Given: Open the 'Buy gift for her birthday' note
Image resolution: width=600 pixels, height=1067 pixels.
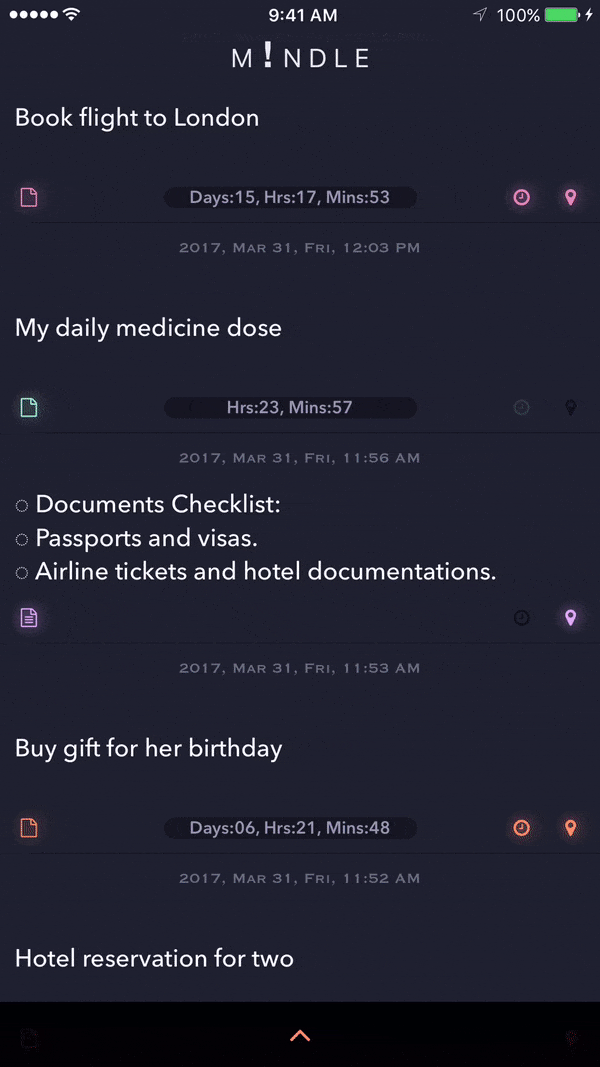Looking at the screenshot, I should [x=149, y=749].
